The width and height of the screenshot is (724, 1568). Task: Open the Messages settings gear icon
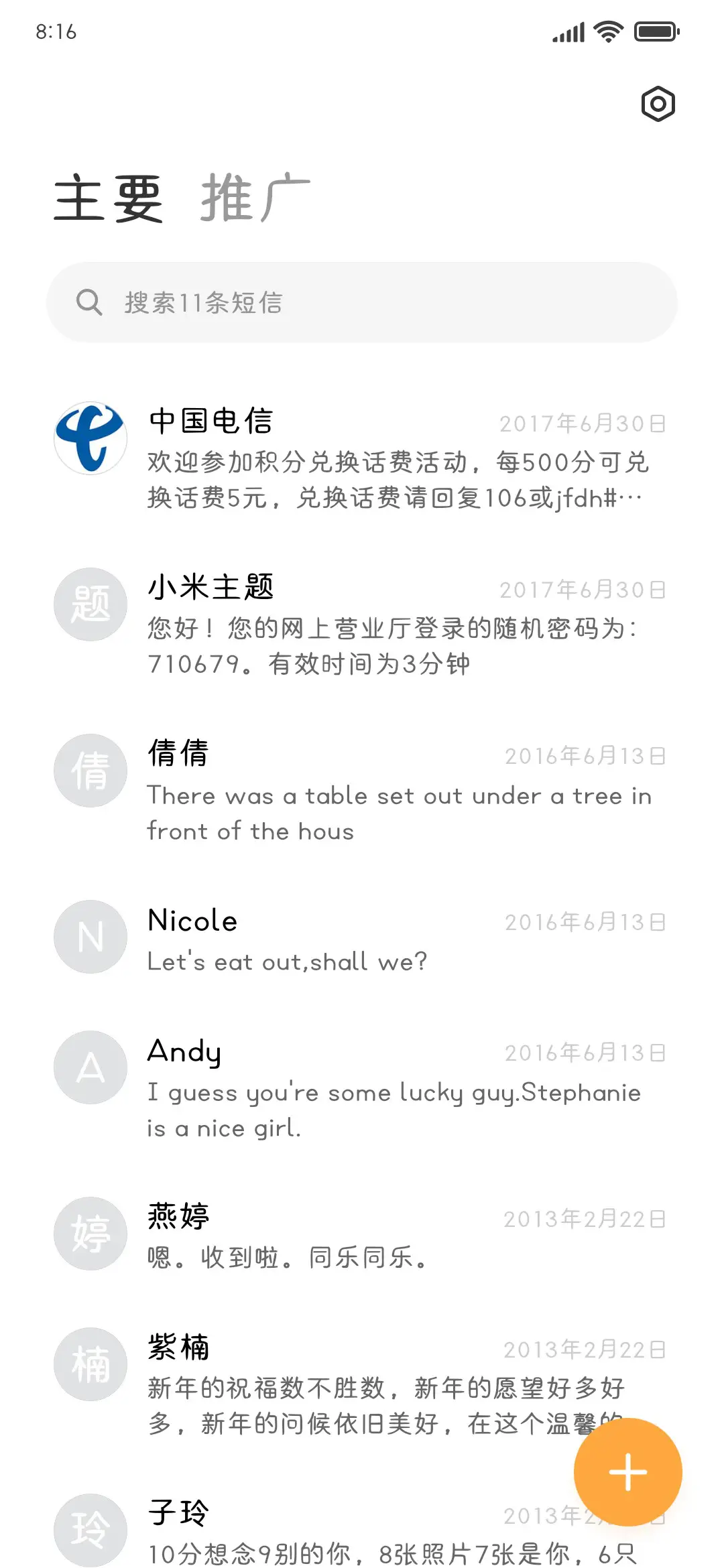pyautogui.click(x=657, y=104)
